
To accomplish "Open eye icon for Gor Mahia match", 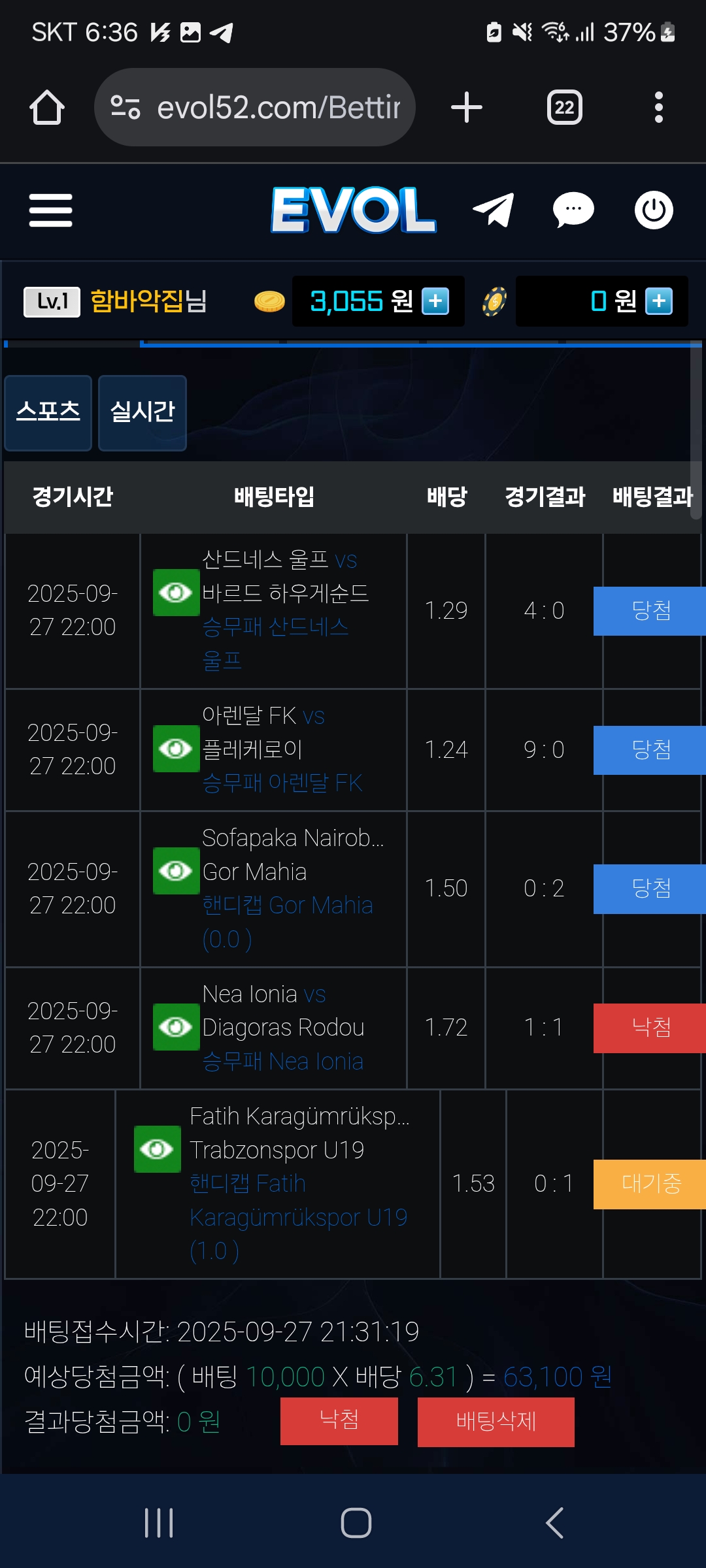I will point(176,871).
